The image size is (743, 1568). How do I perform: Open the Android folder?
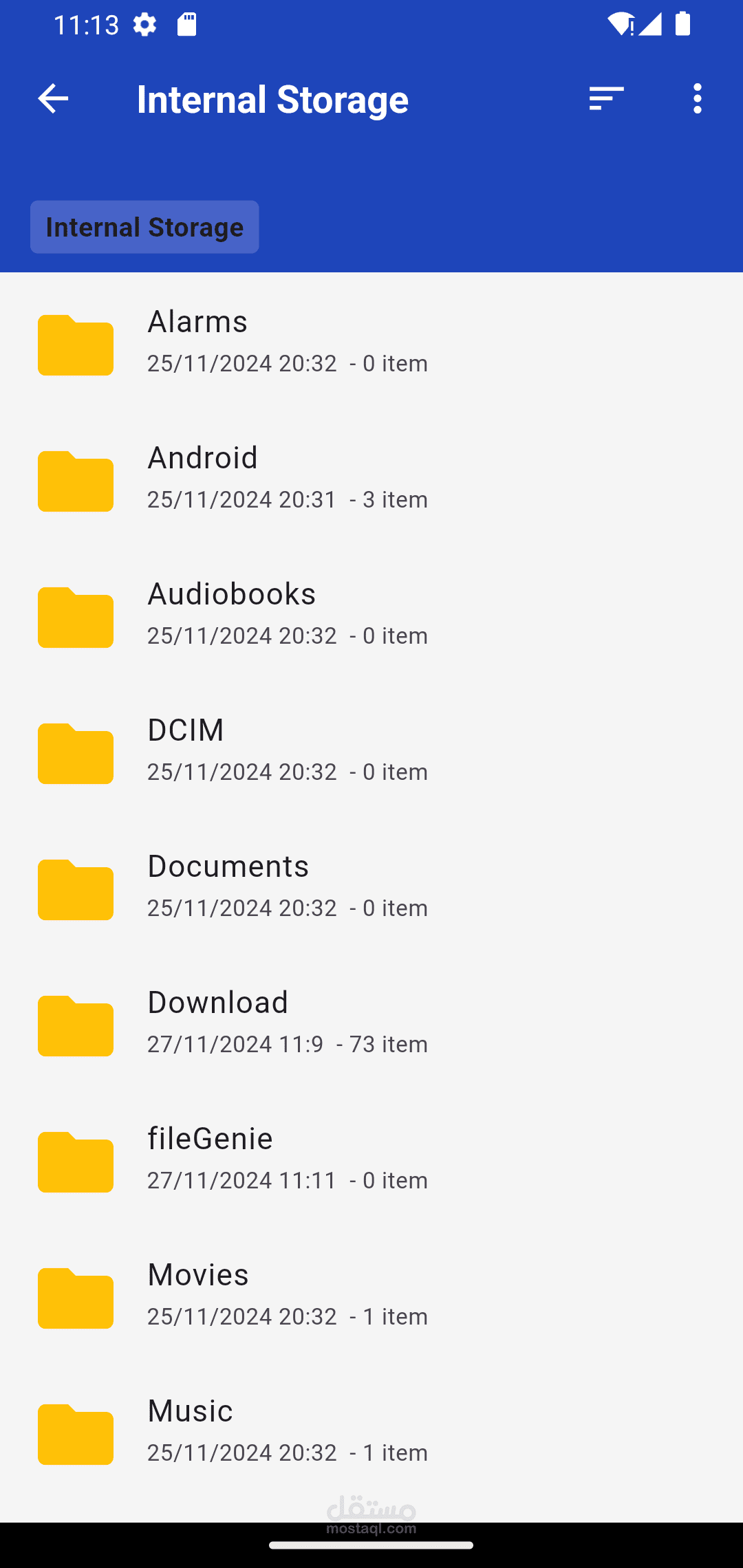click(371, 478)
